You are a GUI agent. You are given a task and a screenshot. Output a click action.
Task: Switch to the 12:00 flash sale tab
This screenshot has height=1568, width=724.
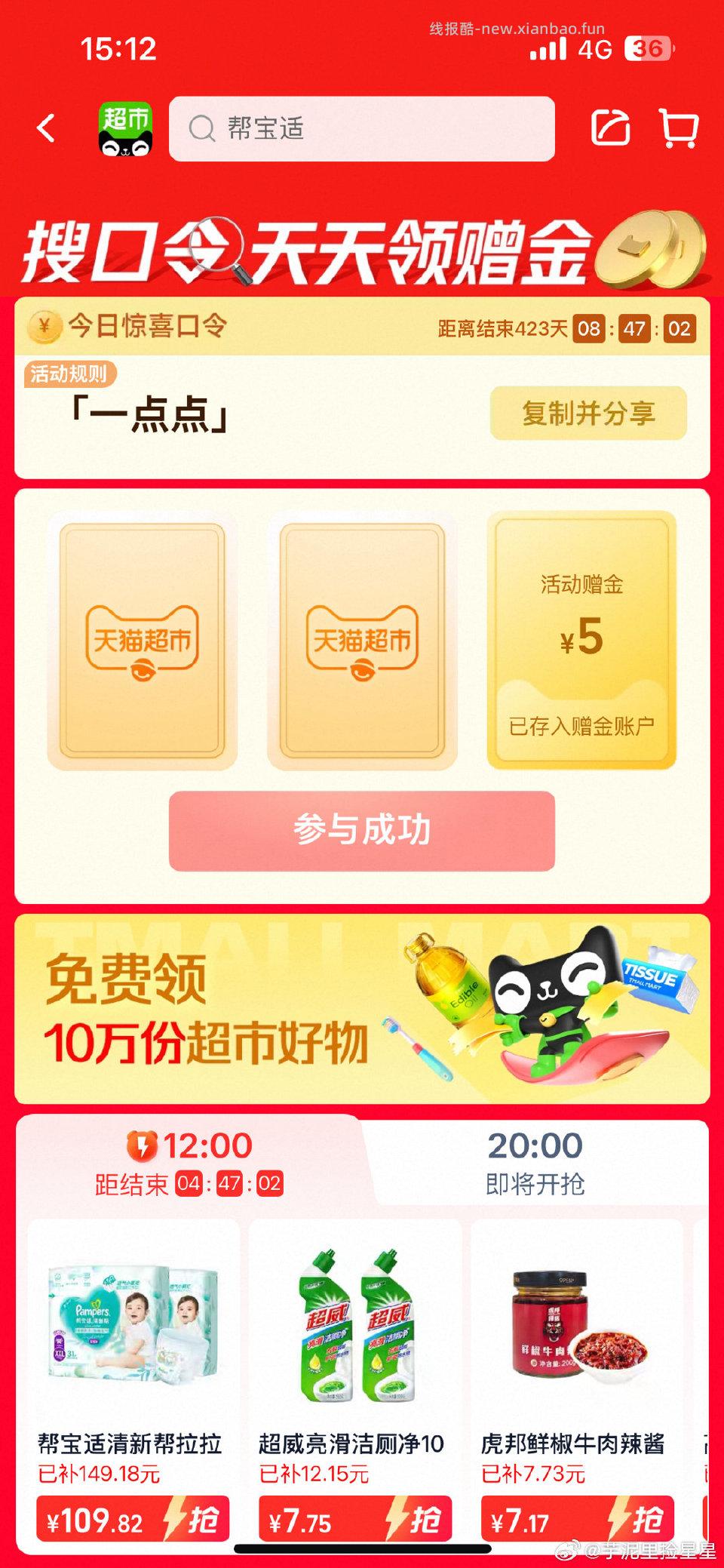(189, 1162)
